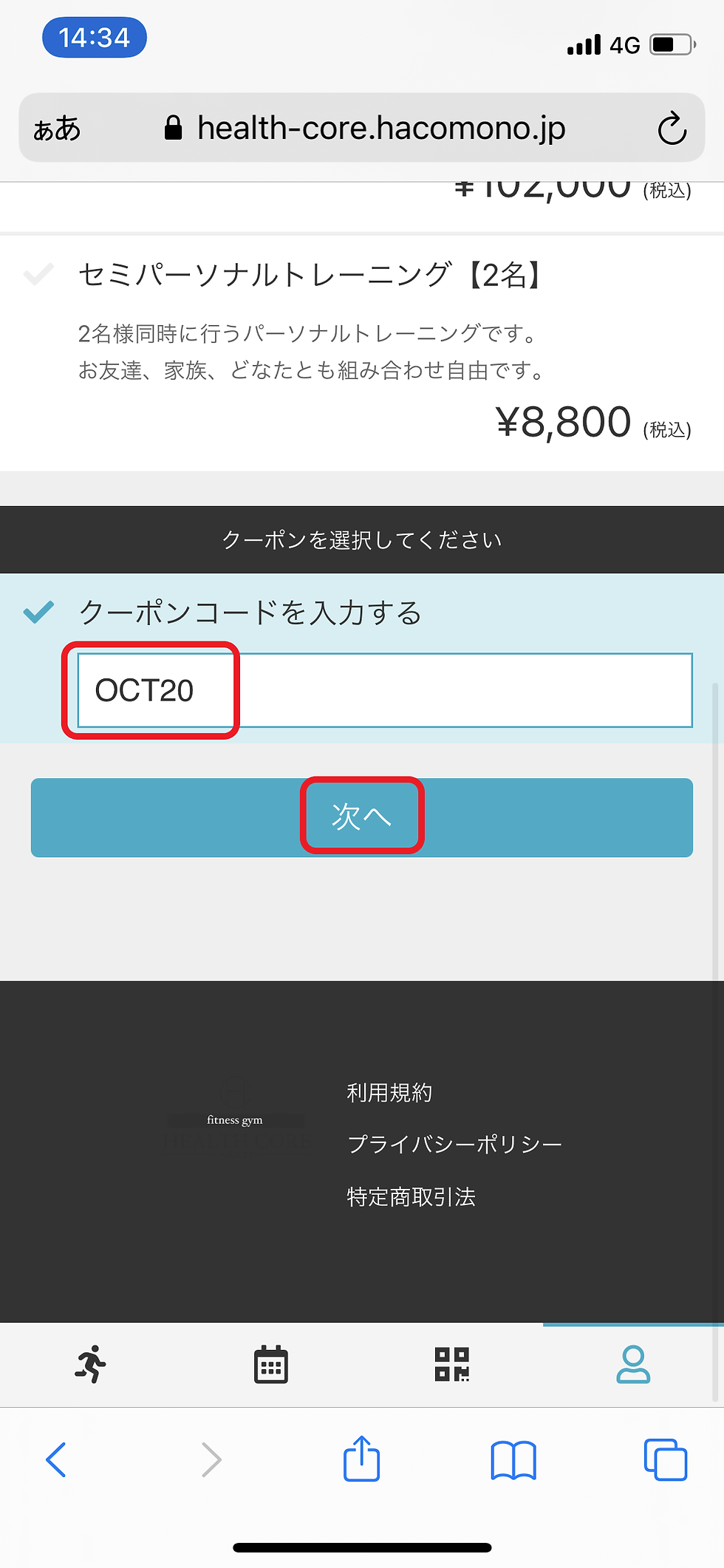Screen dimensions: 724x1568
Task: Open the プライバシーポリシー link
Action: pyautogui.click(x=454, y=1145)
